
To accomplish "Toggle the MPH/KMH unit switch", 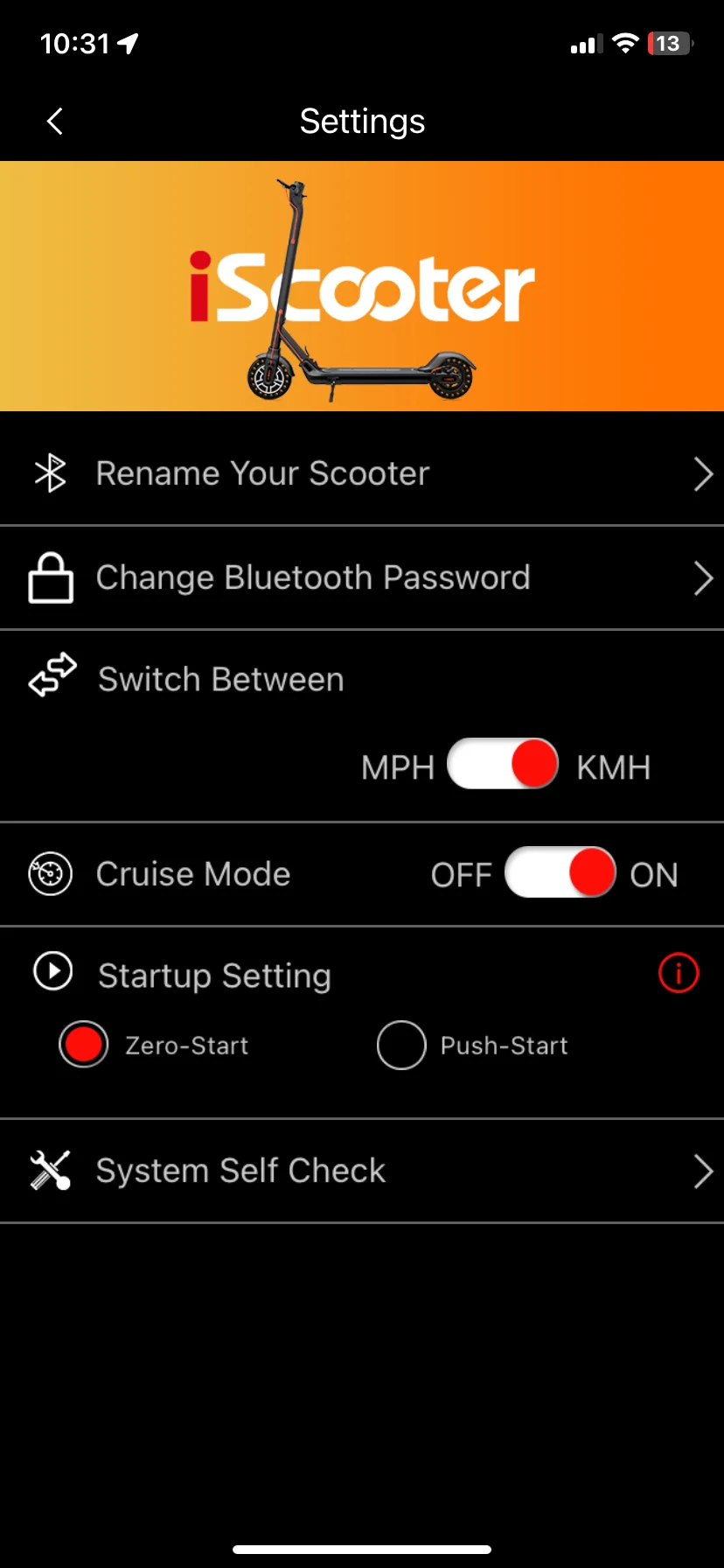I will (x=503, y=764).
